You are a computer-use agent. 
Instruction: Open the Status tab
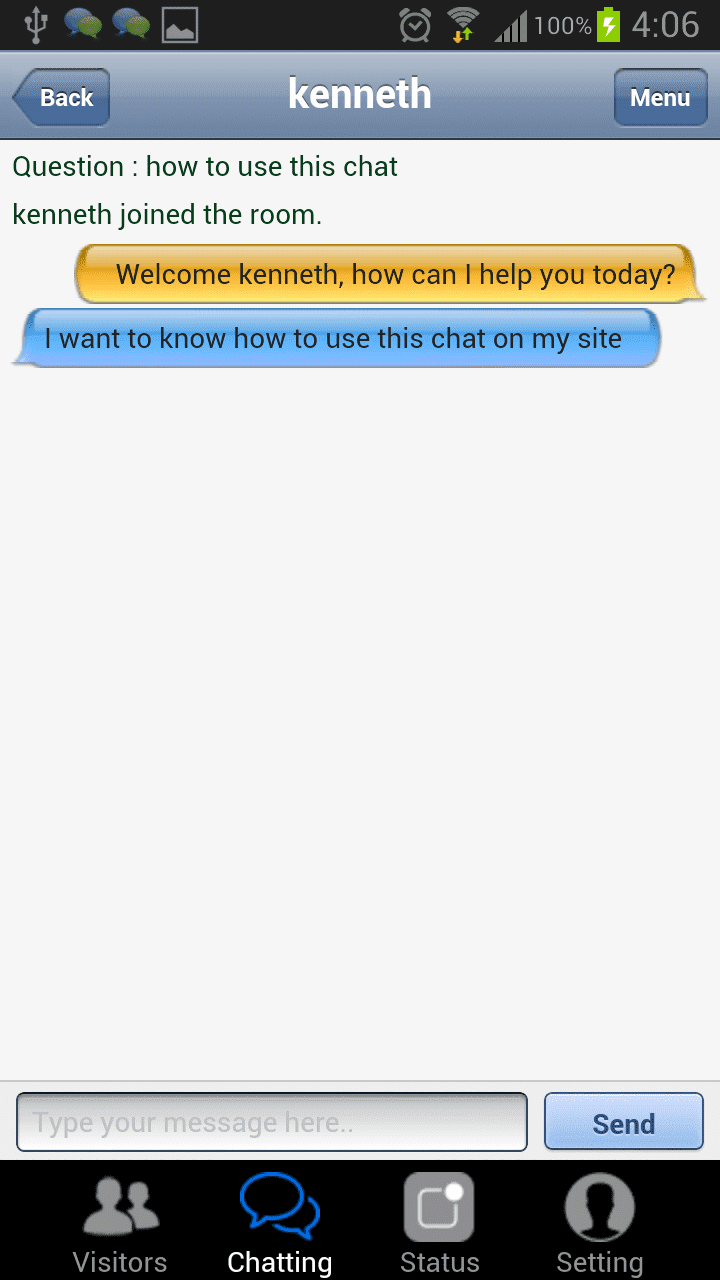[x=440, y=1222]
